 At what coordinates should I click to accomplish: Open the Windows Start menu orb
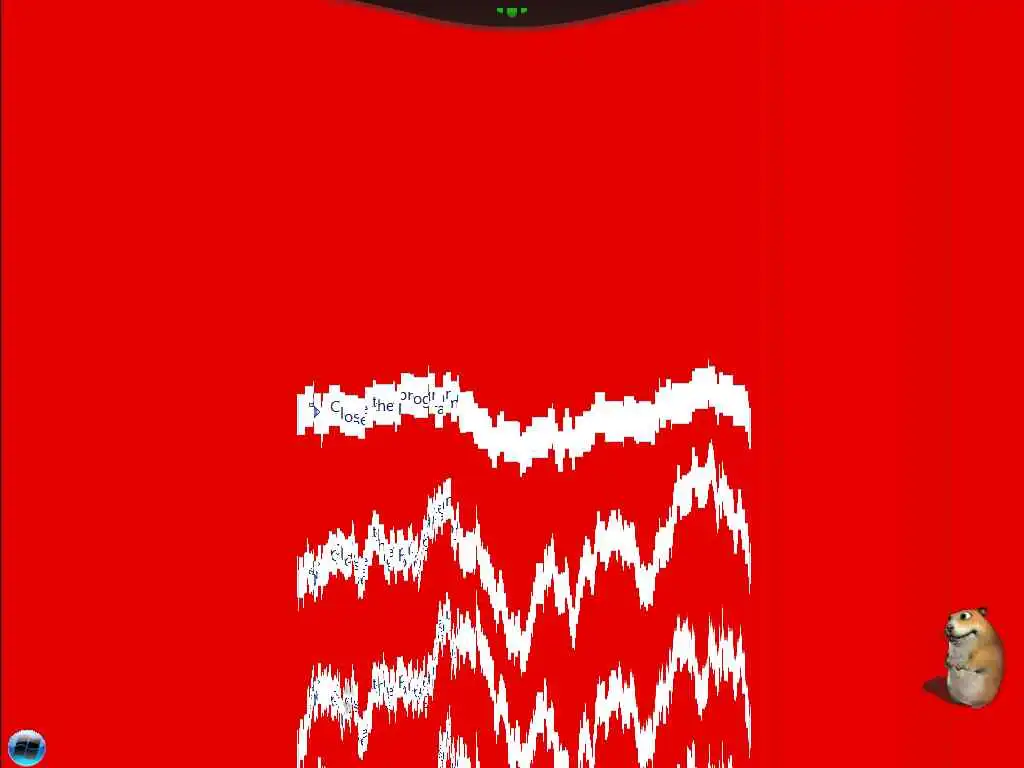[x=27, y=746]
